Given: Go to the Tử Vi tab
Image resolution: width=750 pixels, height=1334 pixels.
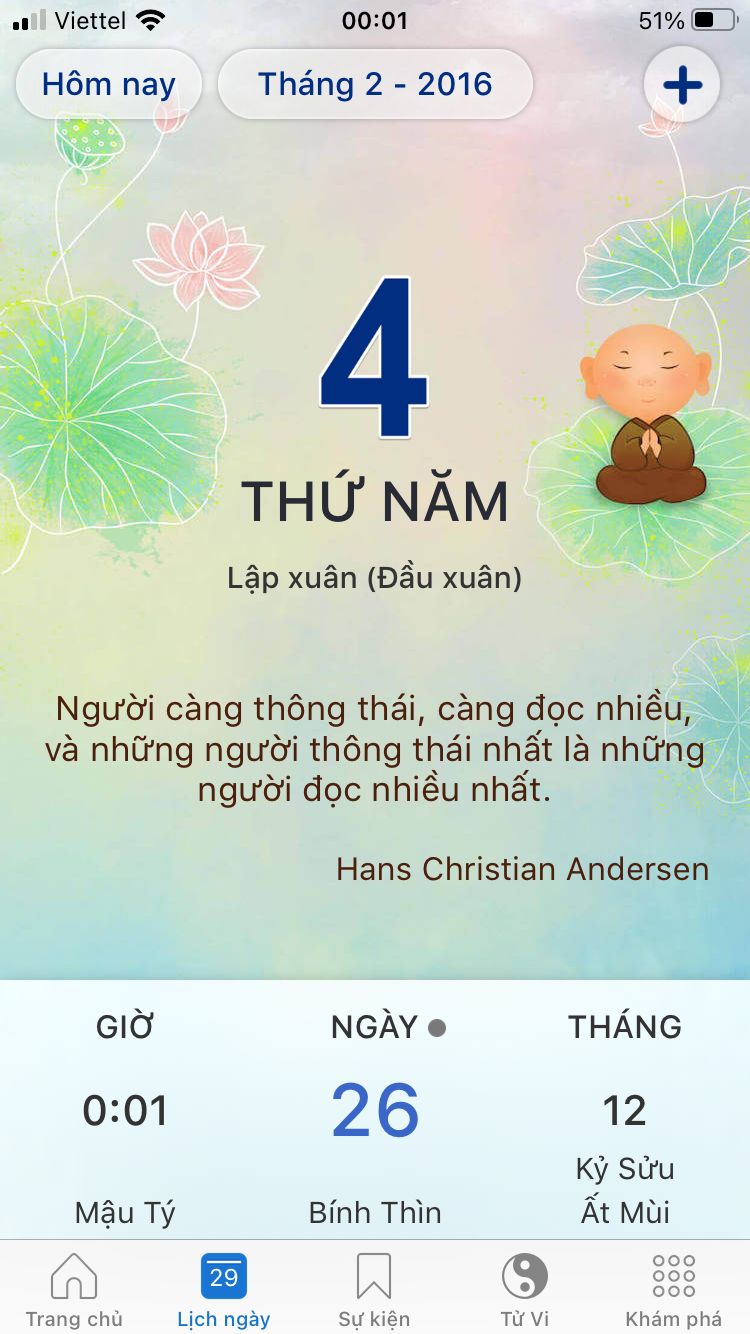Looking at the screenshot, I should (525, 1290).
